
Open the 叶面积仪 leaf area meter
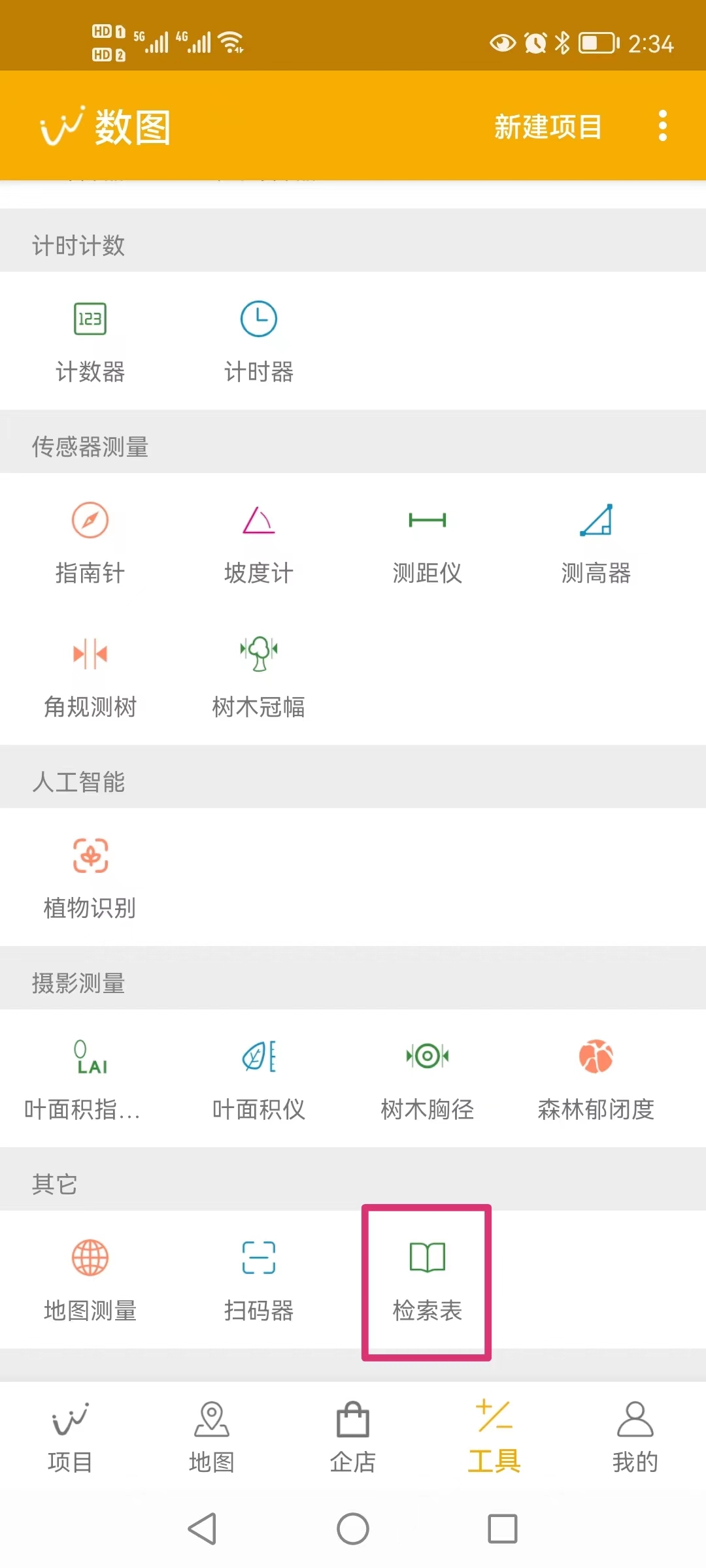coord(259,1078)
